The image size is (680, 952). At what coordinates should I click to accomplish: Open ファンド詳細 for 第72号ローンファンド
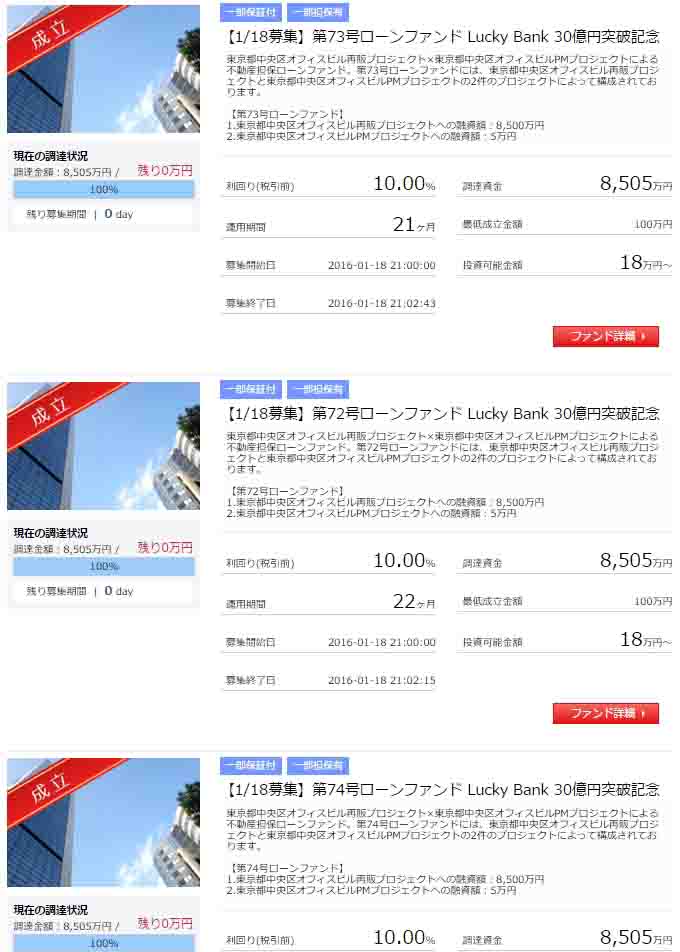(x=605, y=713)
